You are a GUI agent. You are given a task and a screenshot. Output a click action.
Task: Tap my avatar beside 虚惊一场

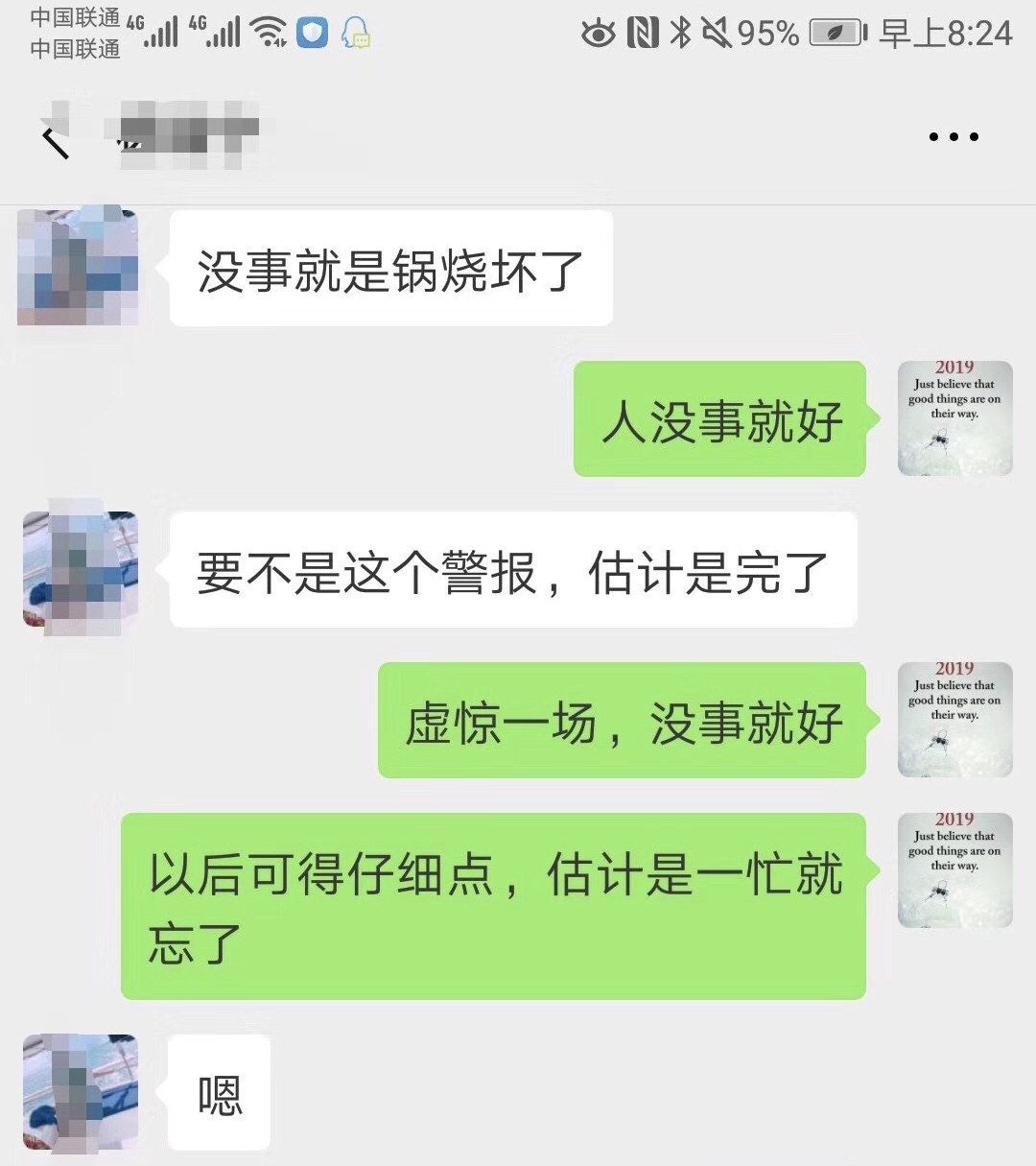coord(954,720)
